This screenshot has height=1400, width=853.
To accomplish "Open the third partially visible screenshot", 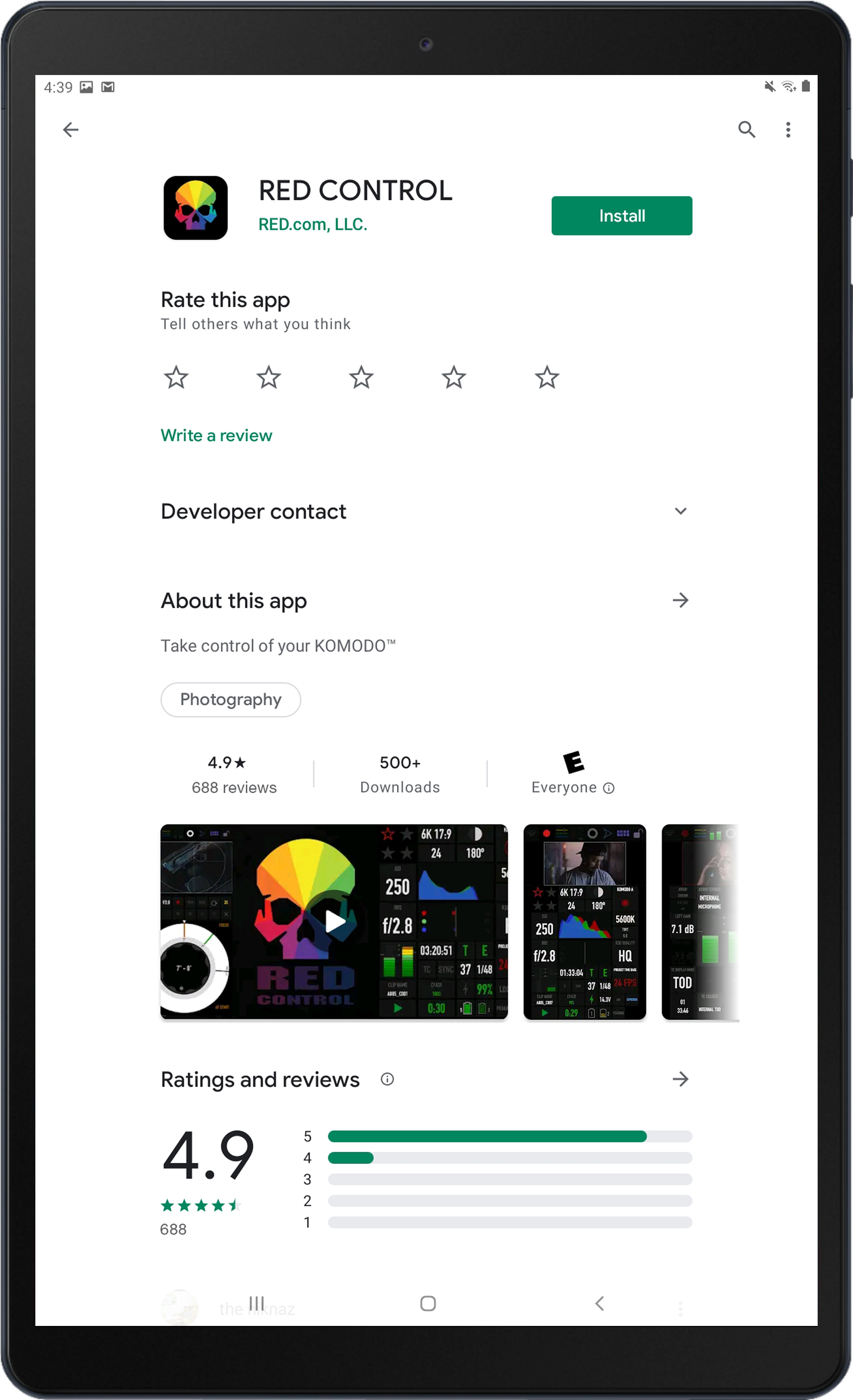I will tap(700, 921).
